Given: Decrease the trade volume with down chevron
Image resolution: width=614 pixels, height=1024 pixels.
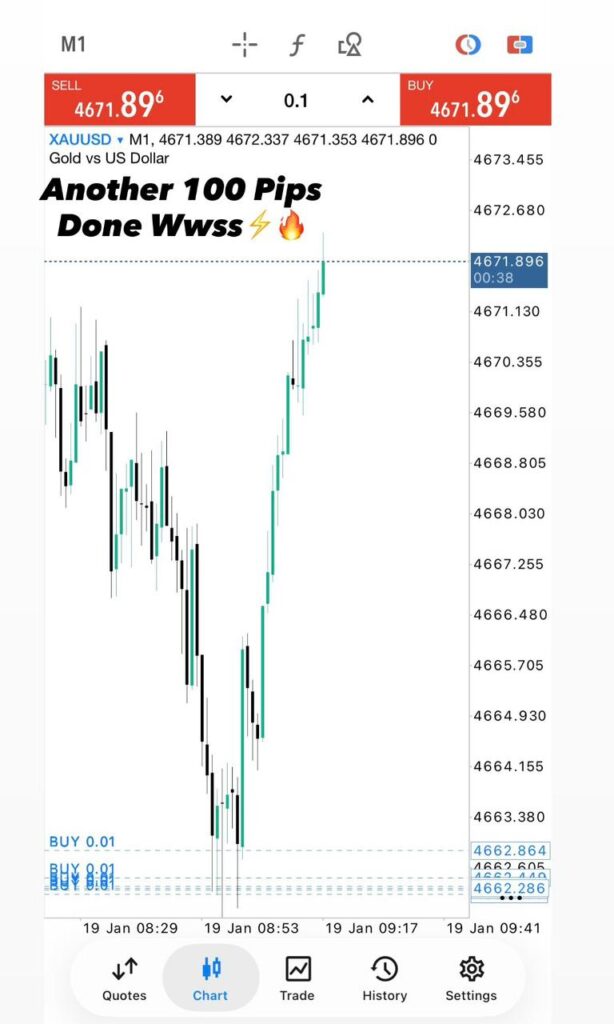Looking at the screenshot, I should point(226,100).
